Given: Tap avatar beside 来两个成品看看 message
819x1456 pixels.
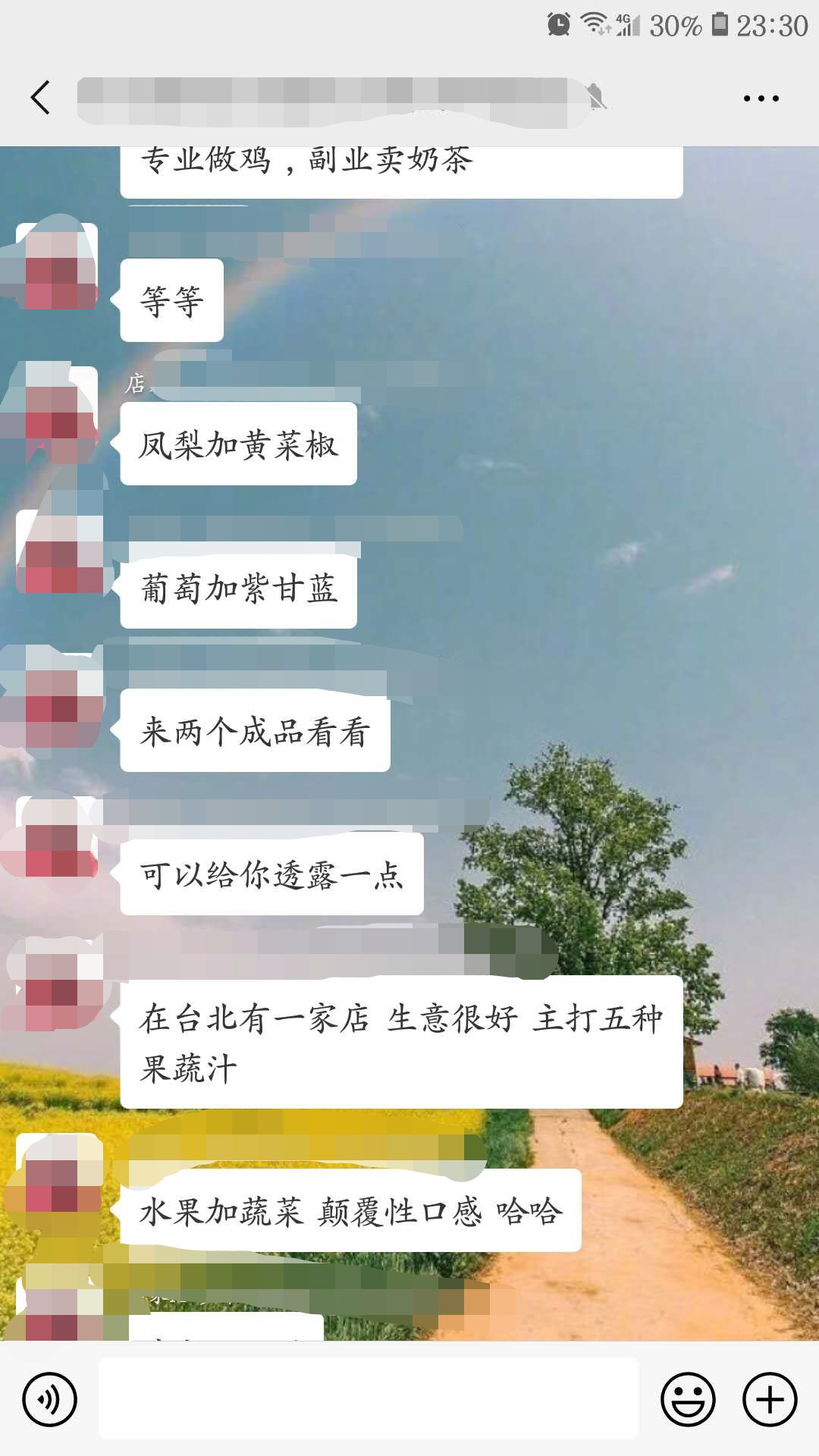Looking at the screenshot, I should [58, 696].
